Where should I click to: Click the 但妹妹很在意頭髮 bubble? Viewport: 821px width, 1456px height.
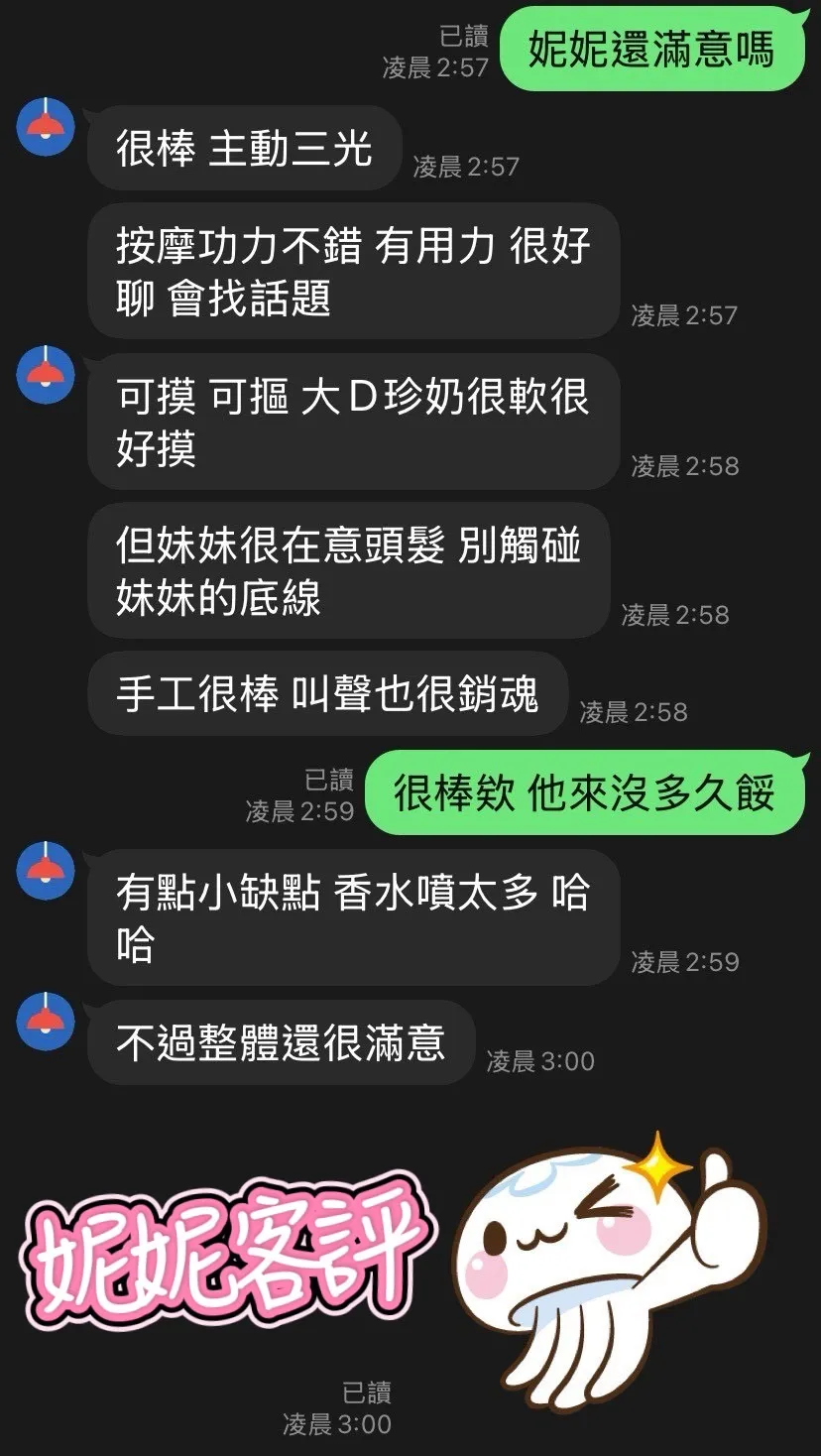pyautogui.click(x=347, y=570)
